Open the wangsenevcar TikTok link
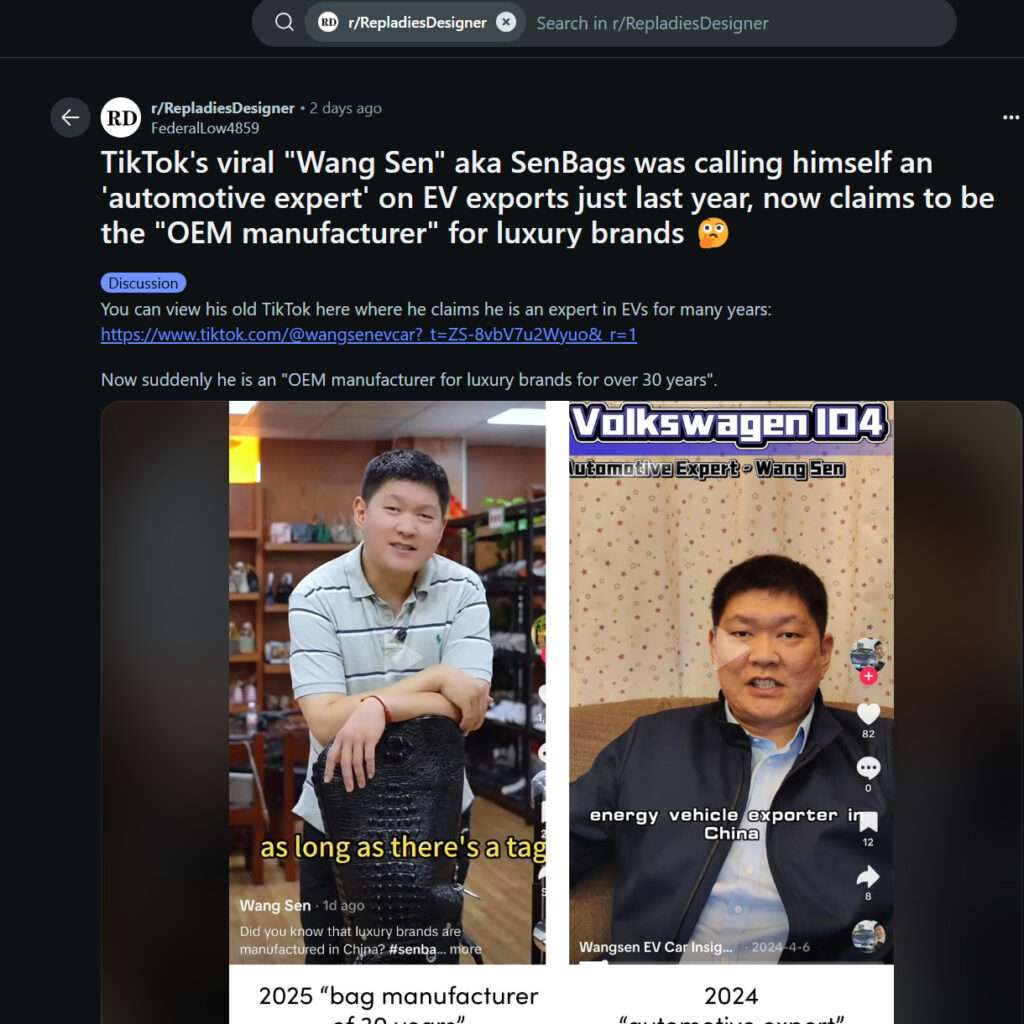 [x=368, y=335]
